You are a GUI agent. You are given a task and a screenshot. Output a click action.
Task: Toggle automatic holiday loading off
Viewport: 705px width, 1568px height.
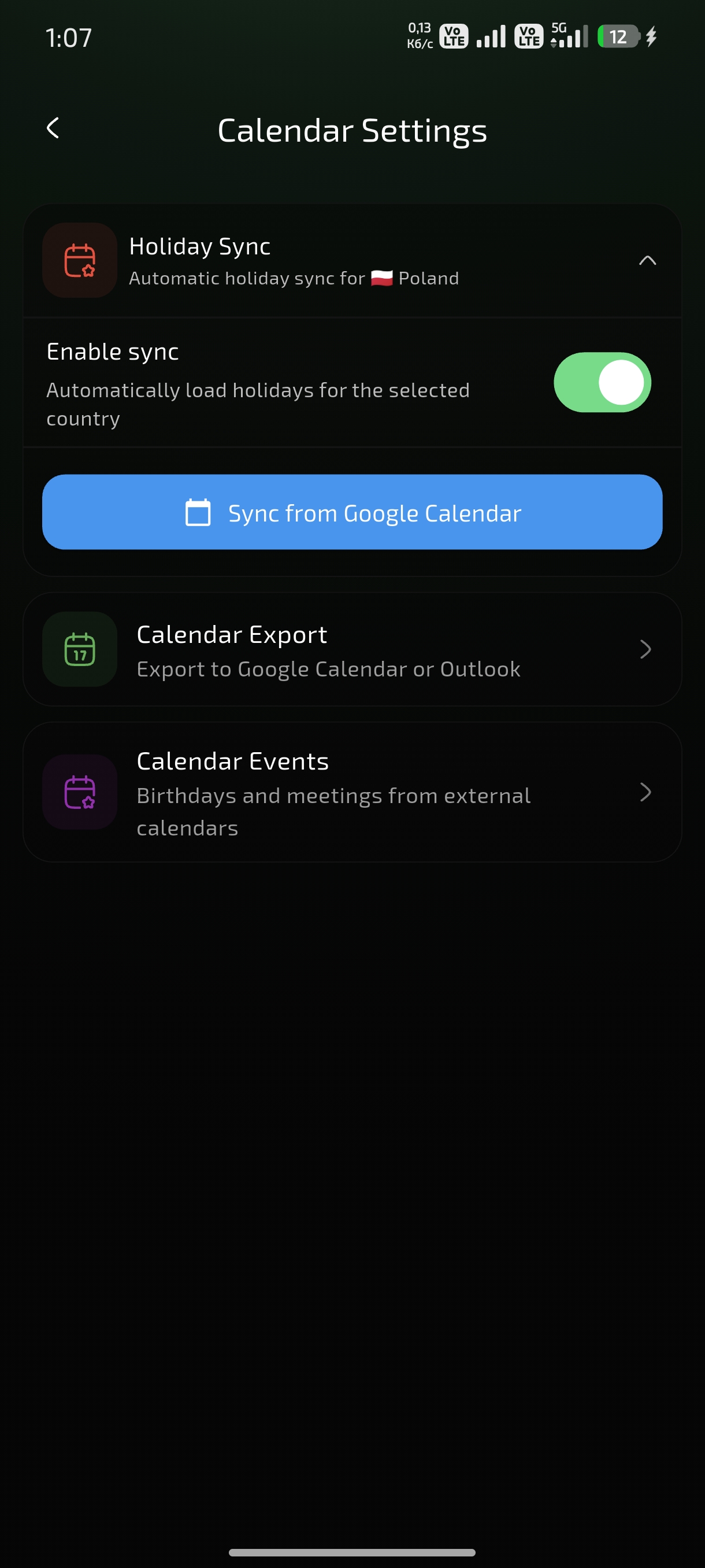point(603,382)
